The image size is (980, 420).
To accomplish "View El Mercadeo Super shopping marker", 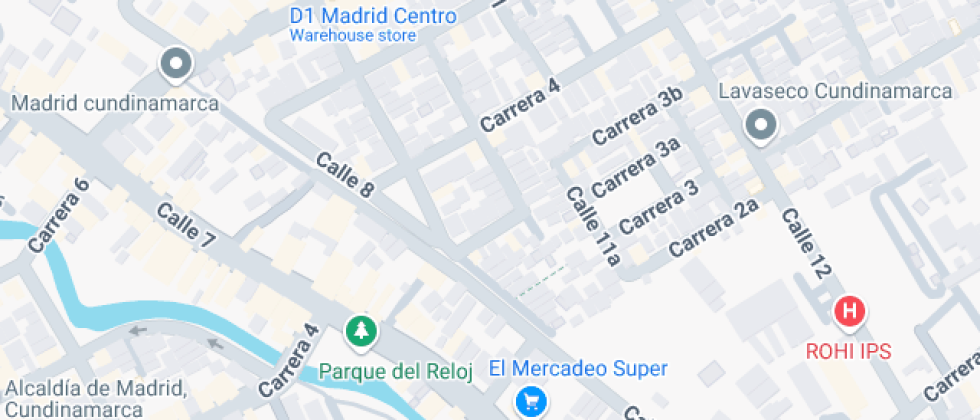I will point(530,402).
